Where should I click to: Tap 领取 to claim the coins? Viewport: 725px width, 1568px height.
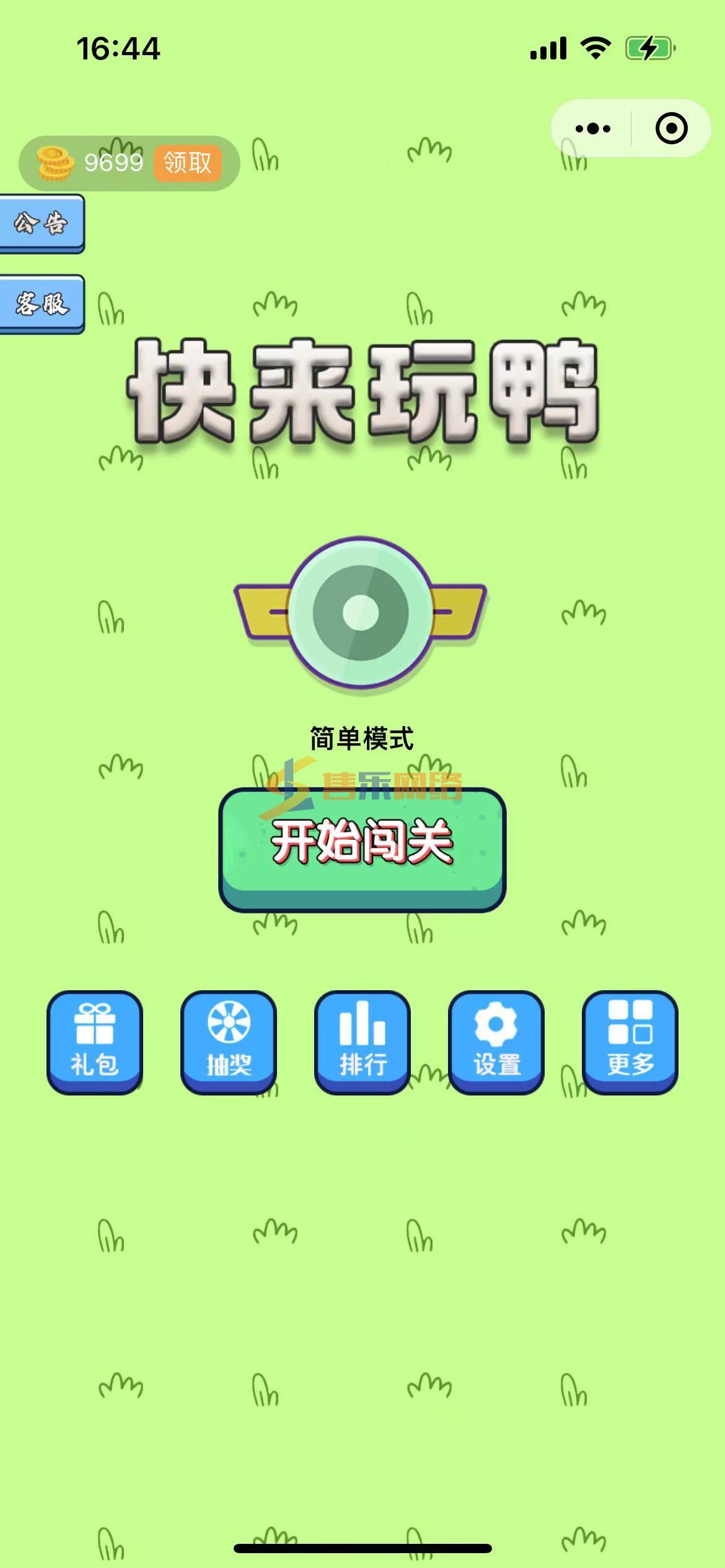[x=187, y=163]
